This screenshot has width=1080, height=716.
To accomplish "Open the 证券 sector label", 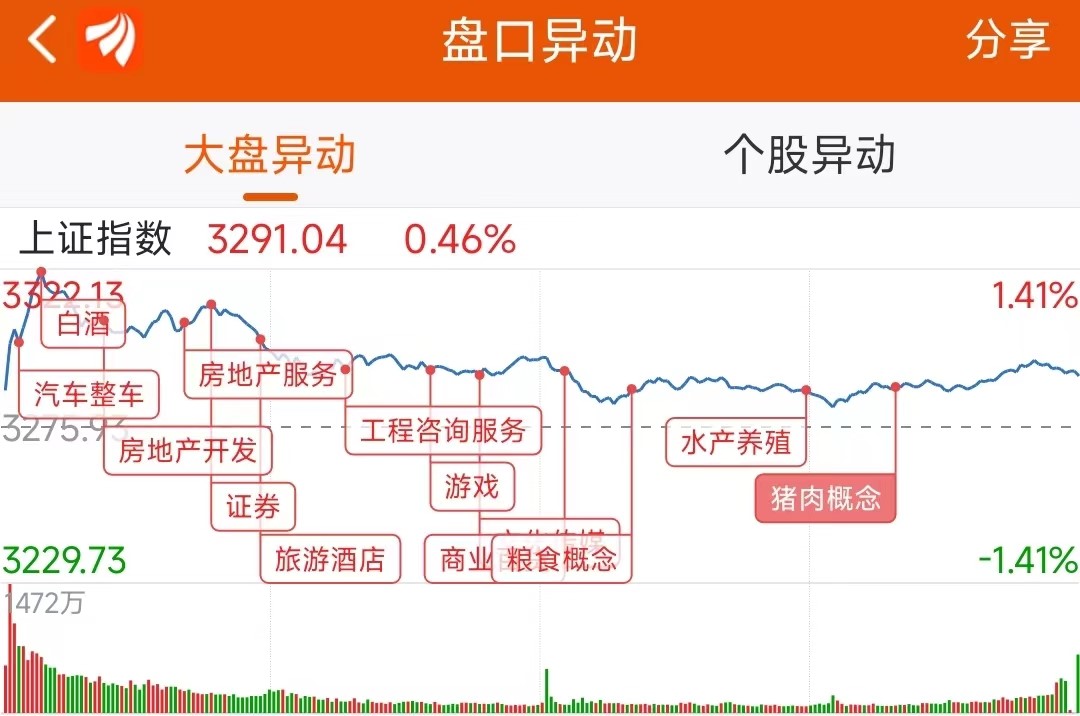I will (253, 506).
